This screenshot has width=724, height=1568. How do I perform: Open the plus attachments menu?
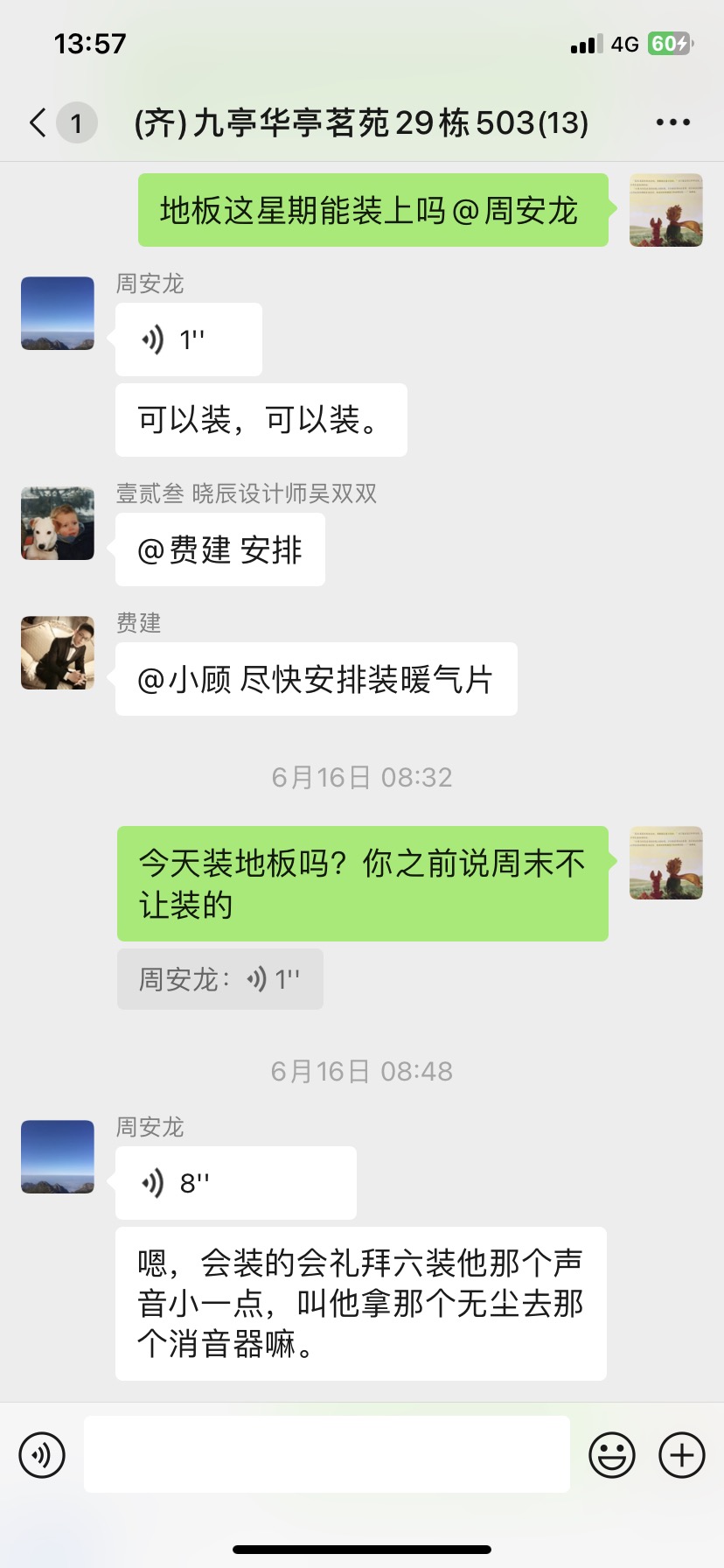coord(681,1455)
